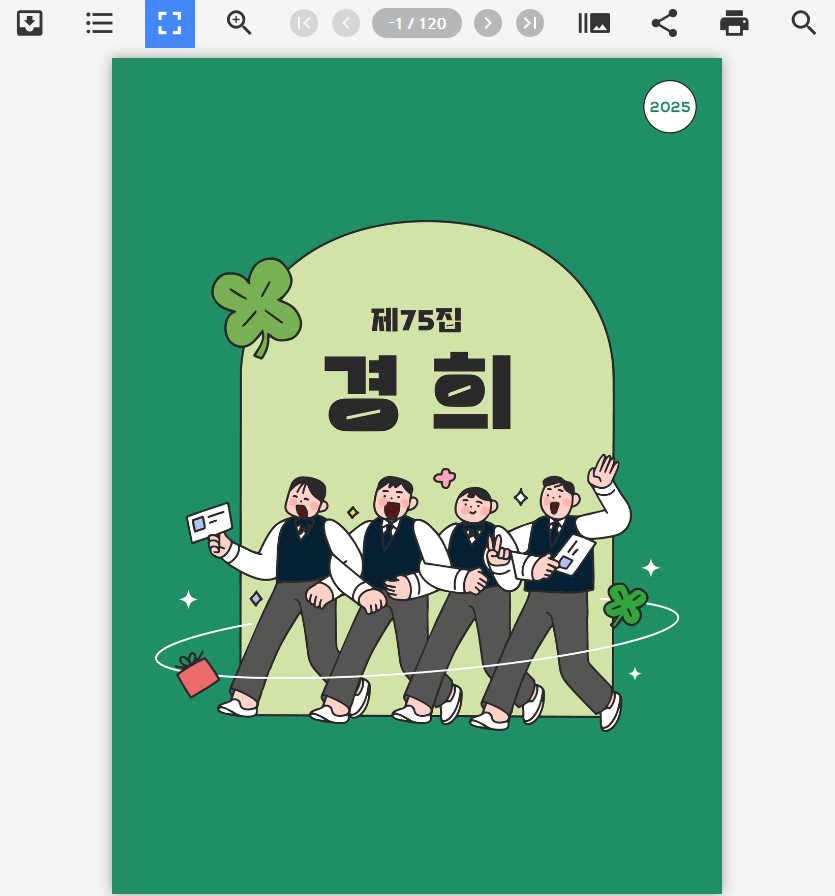
Task: Toggle fullscreen mode
Action: (170, 23)
